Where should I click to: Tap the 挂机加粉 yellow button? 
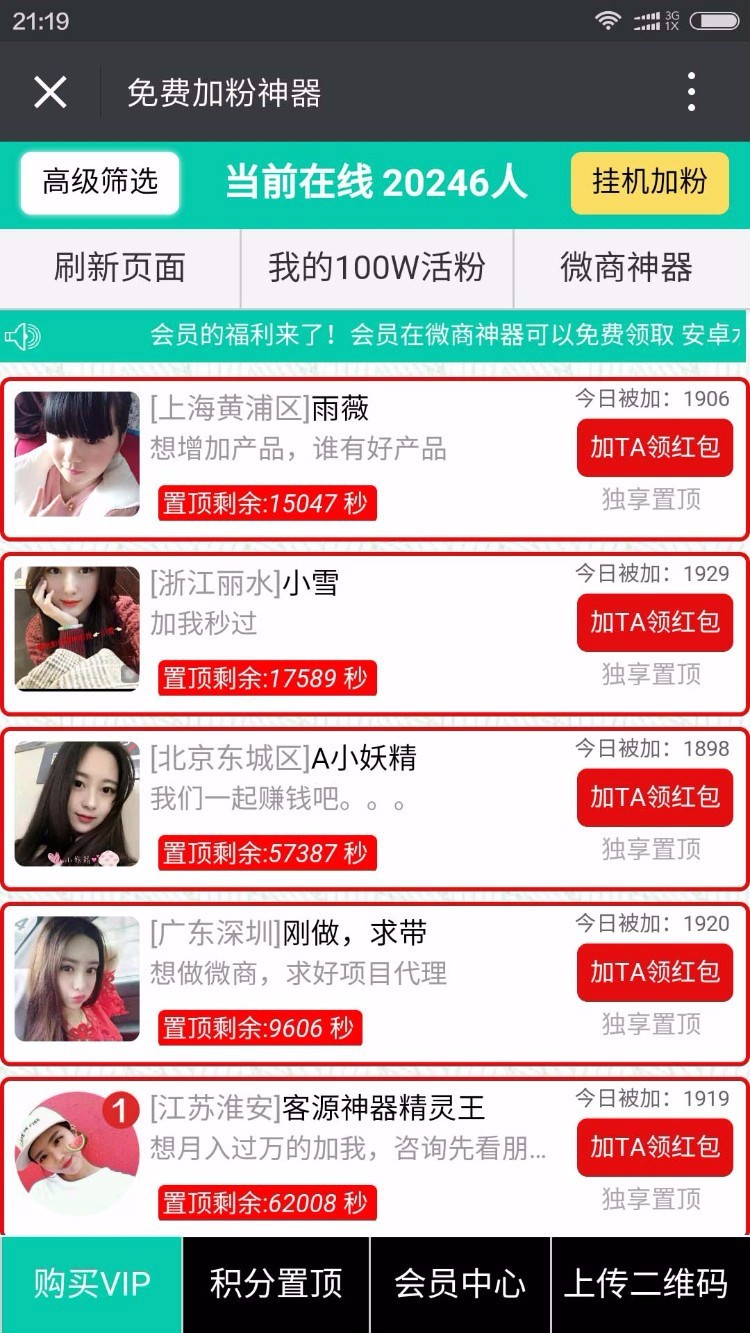tap(648, 182)
